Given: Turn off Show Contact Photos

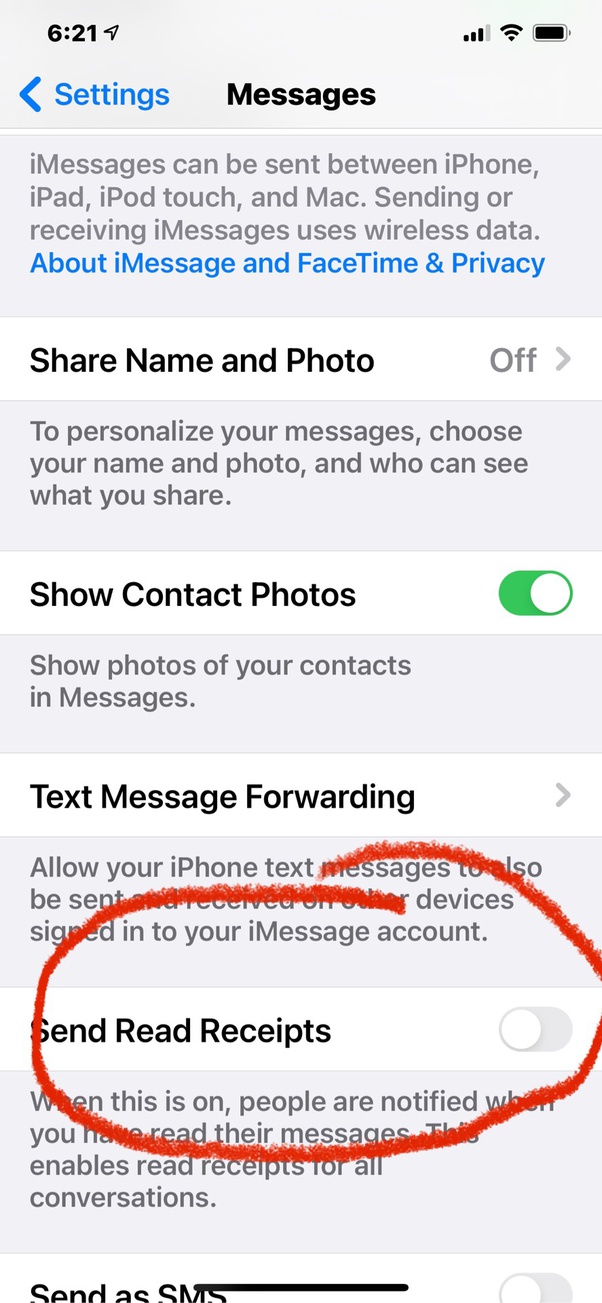Looking at the screenshot, I should (535, 594).
